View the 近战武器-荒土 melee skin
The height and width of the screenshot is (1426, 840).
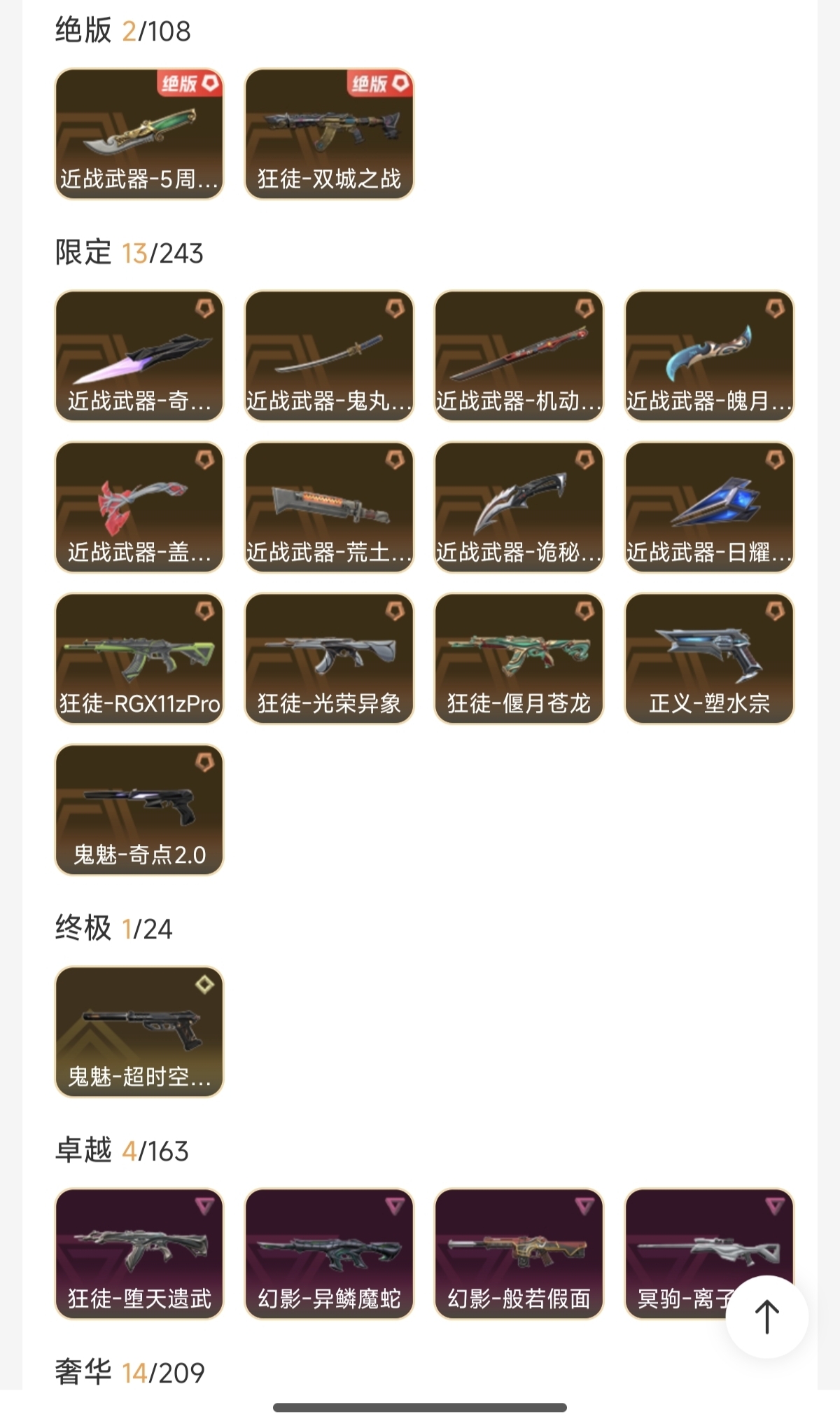pos(329,507)
